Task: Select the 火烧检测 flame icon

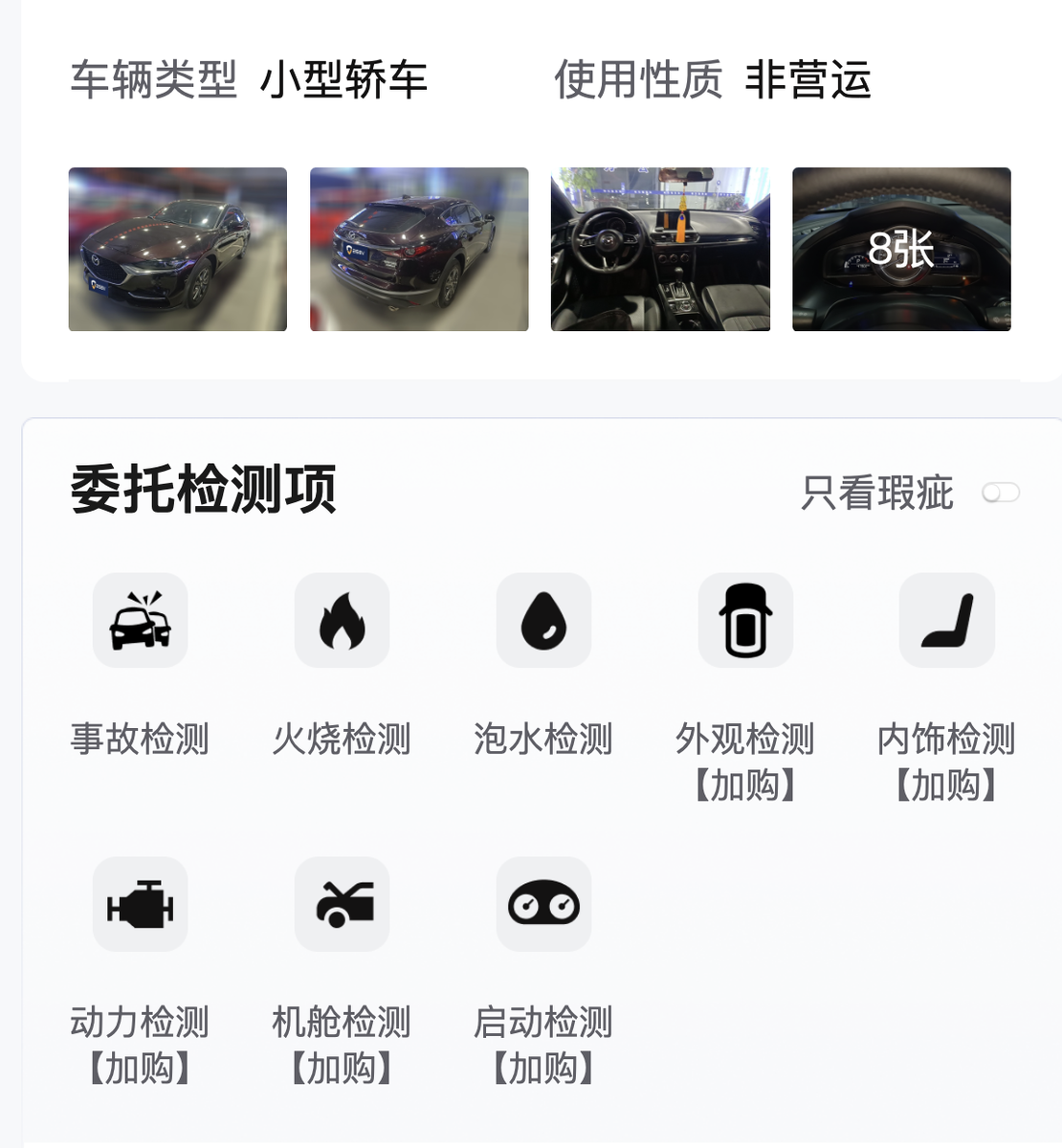Action: click(342, 621)
